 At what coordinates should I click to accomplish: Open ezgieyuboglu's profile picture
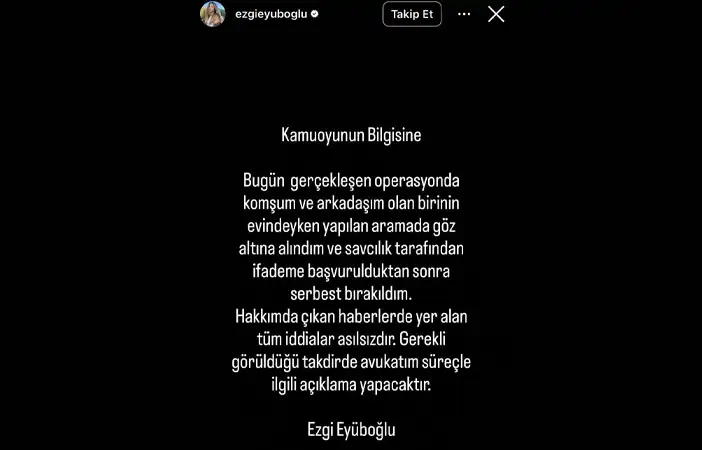tap(212, 14)
